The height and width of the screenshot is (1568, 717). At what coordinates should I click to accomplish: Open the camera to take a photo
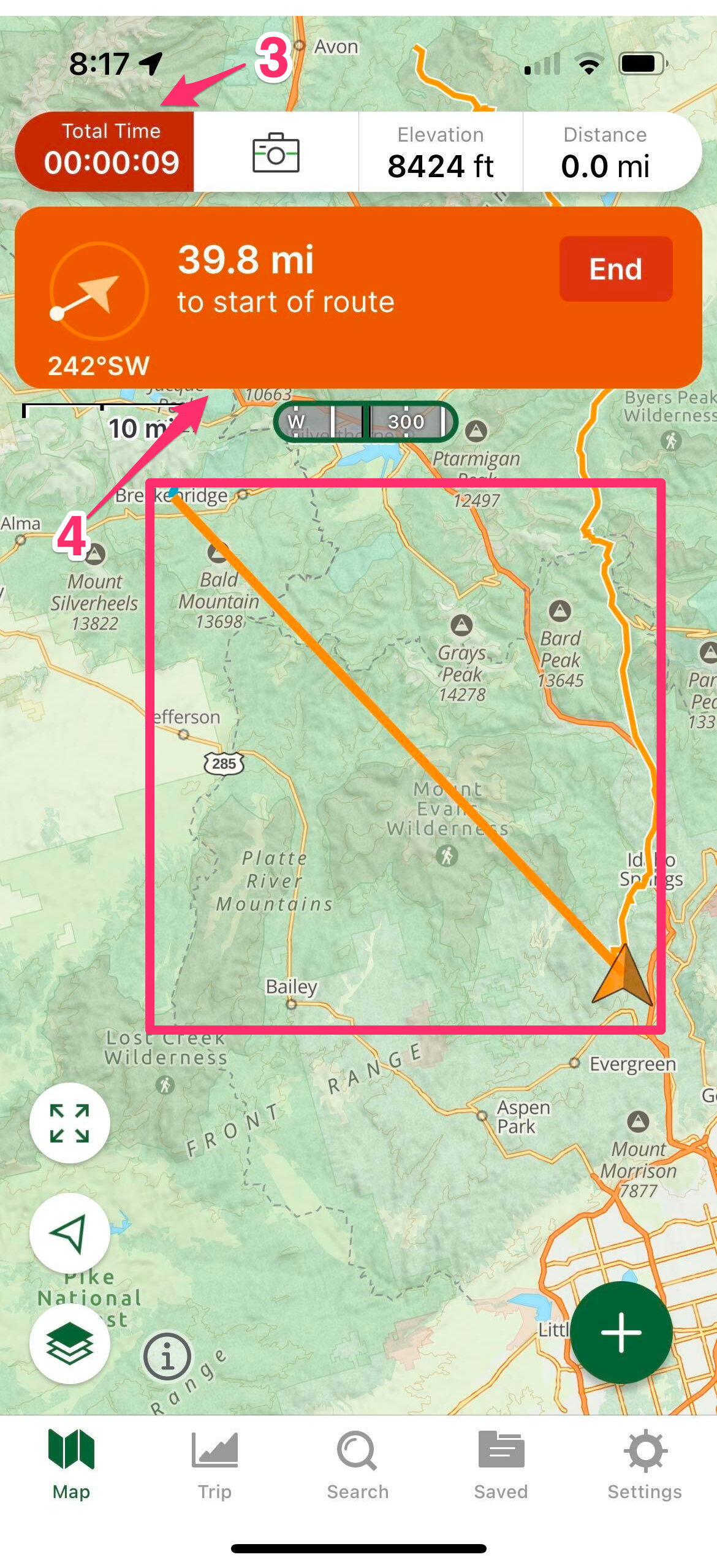276,152
